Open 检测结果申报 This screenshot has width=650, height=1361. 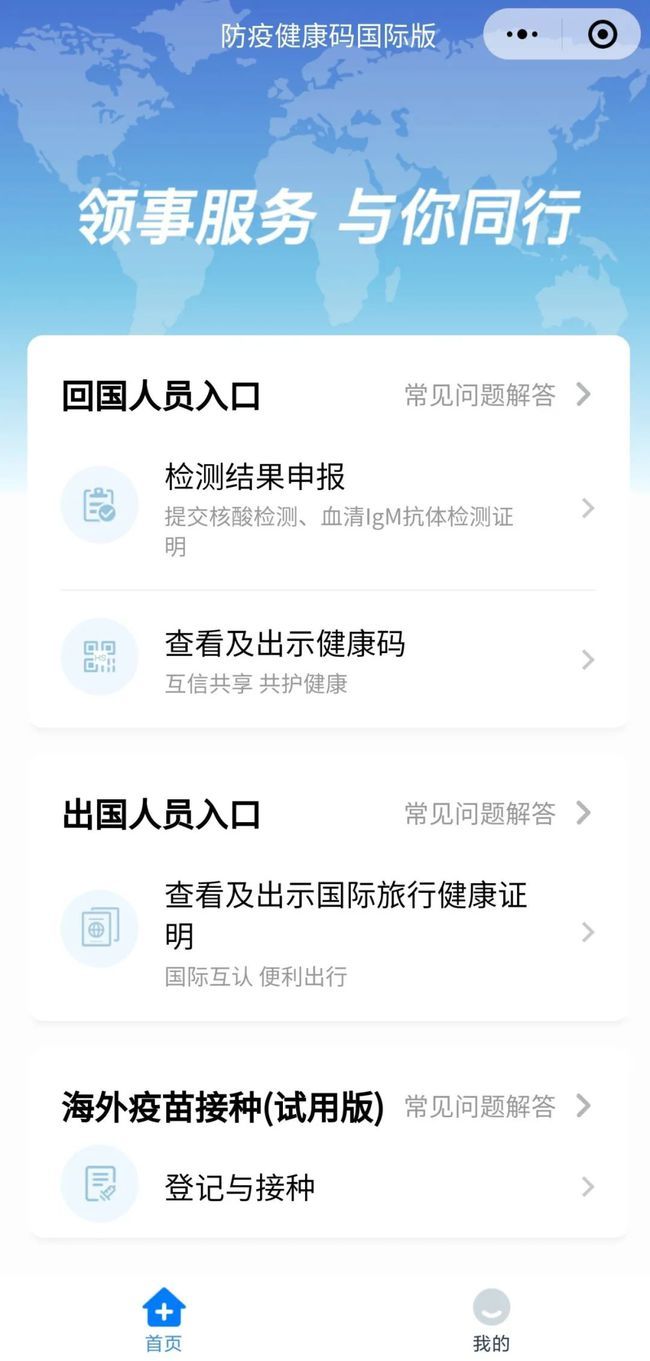click(330, 508)
